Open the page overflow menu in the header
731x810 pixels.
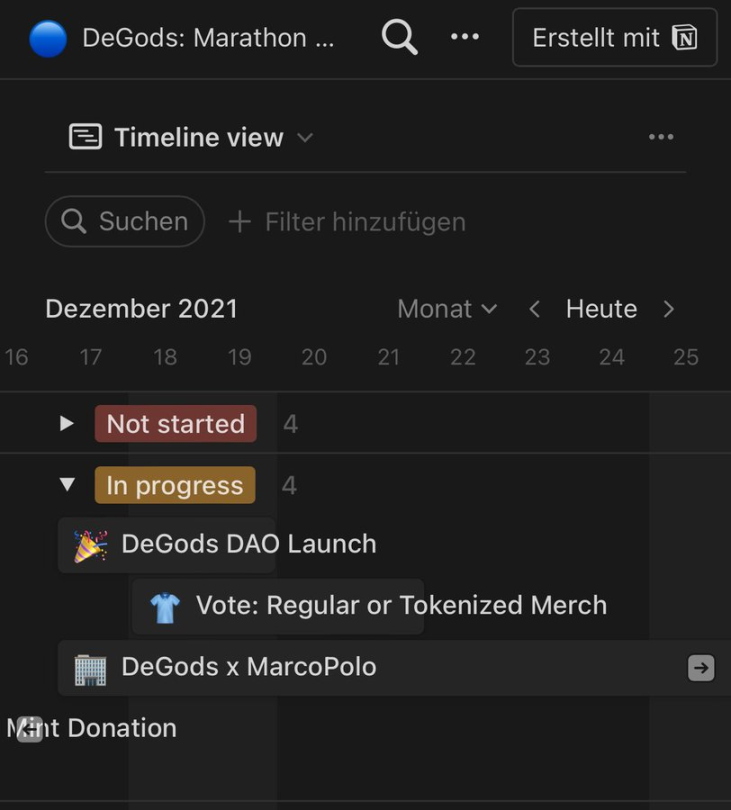[465, 38]
